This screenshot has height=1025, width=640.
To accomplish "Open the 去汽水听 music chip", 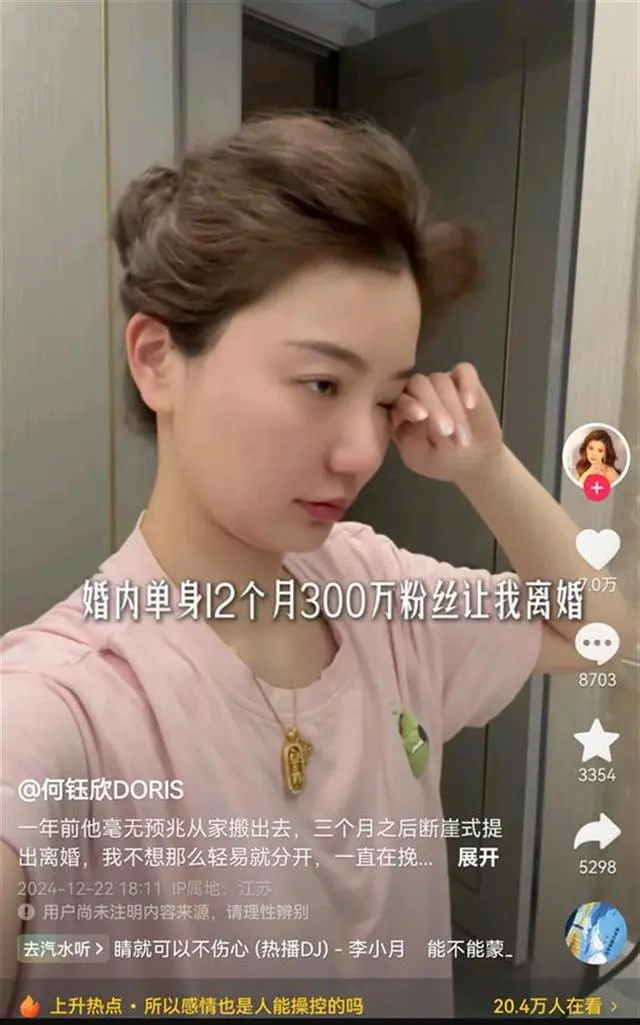I will pos(63,948).
